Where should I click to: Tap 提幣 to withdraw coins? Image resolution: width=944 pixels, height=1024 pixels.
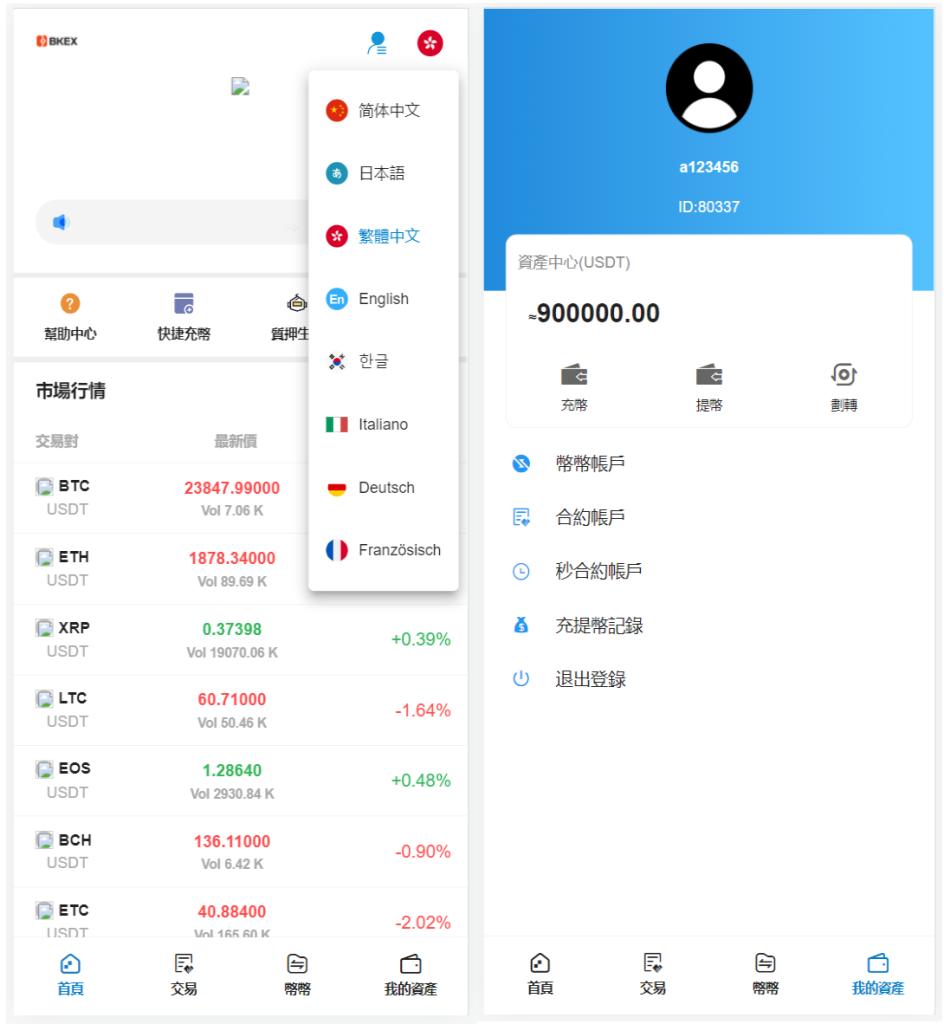point(709,388)
